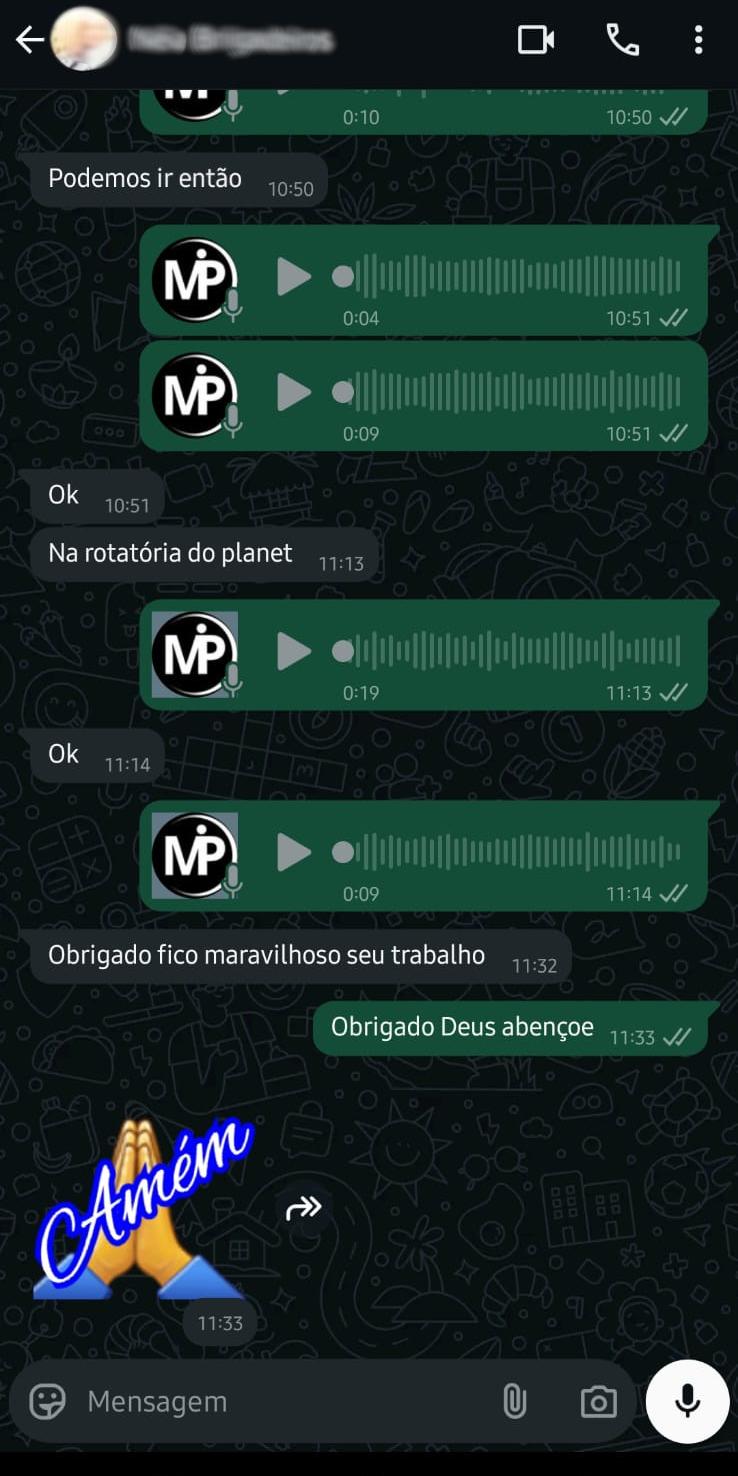Attach a file with the paperclip
The image size is (738, 1476).
tap(514, 1402)
